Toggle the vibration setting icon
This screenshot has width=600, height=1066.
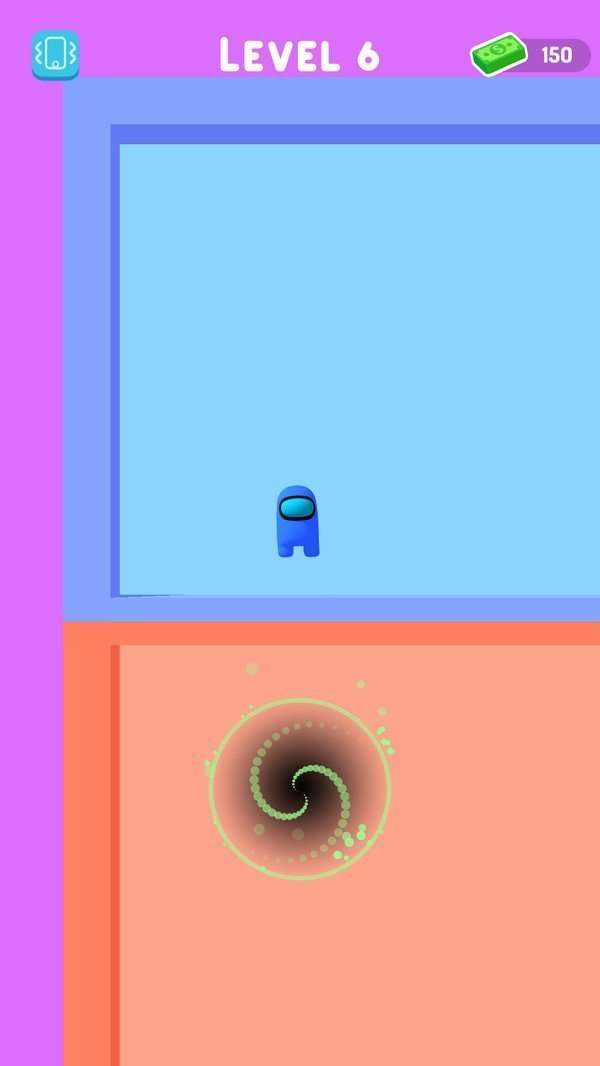pos(55,55)
